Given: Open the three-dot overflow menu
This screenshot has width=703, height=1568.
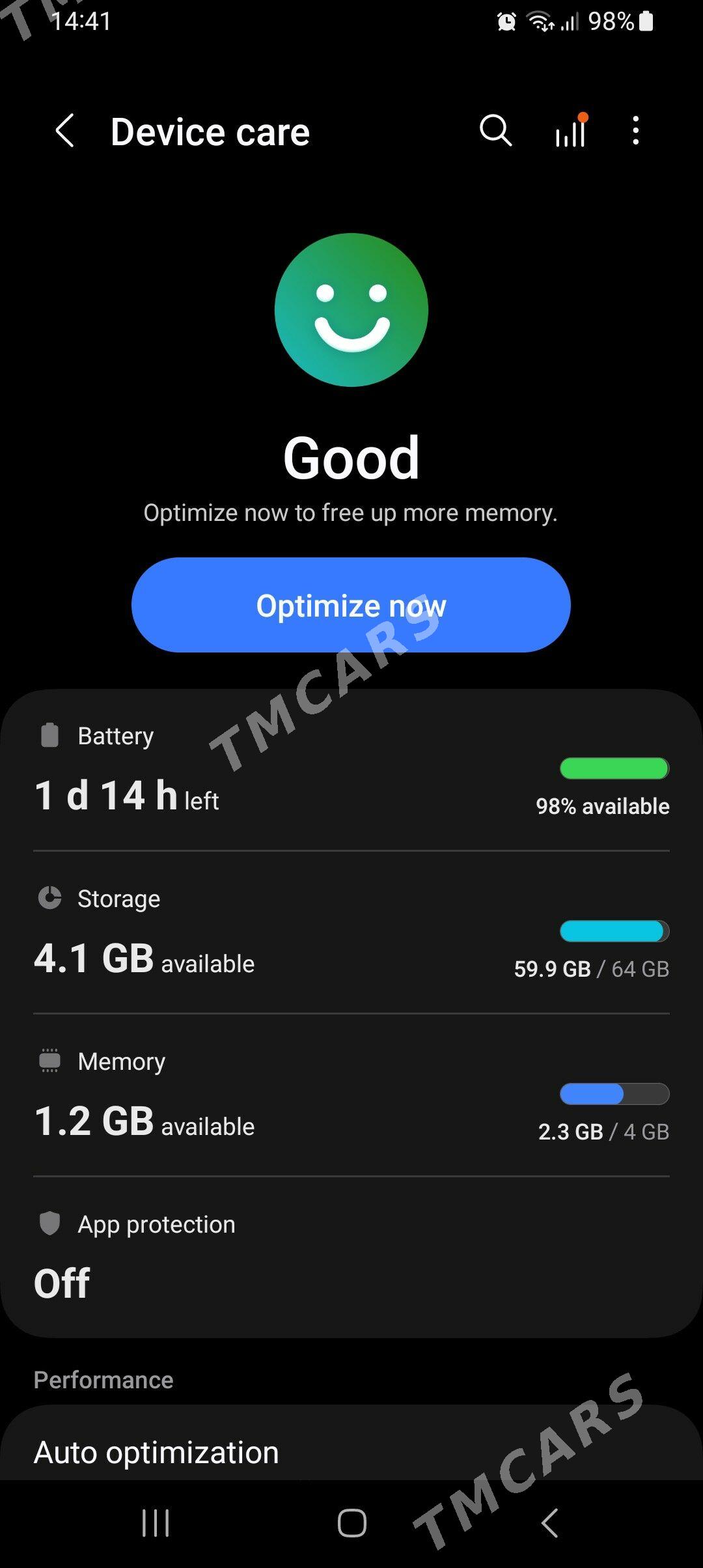Looking at the screenshot, I should [635, 131].
